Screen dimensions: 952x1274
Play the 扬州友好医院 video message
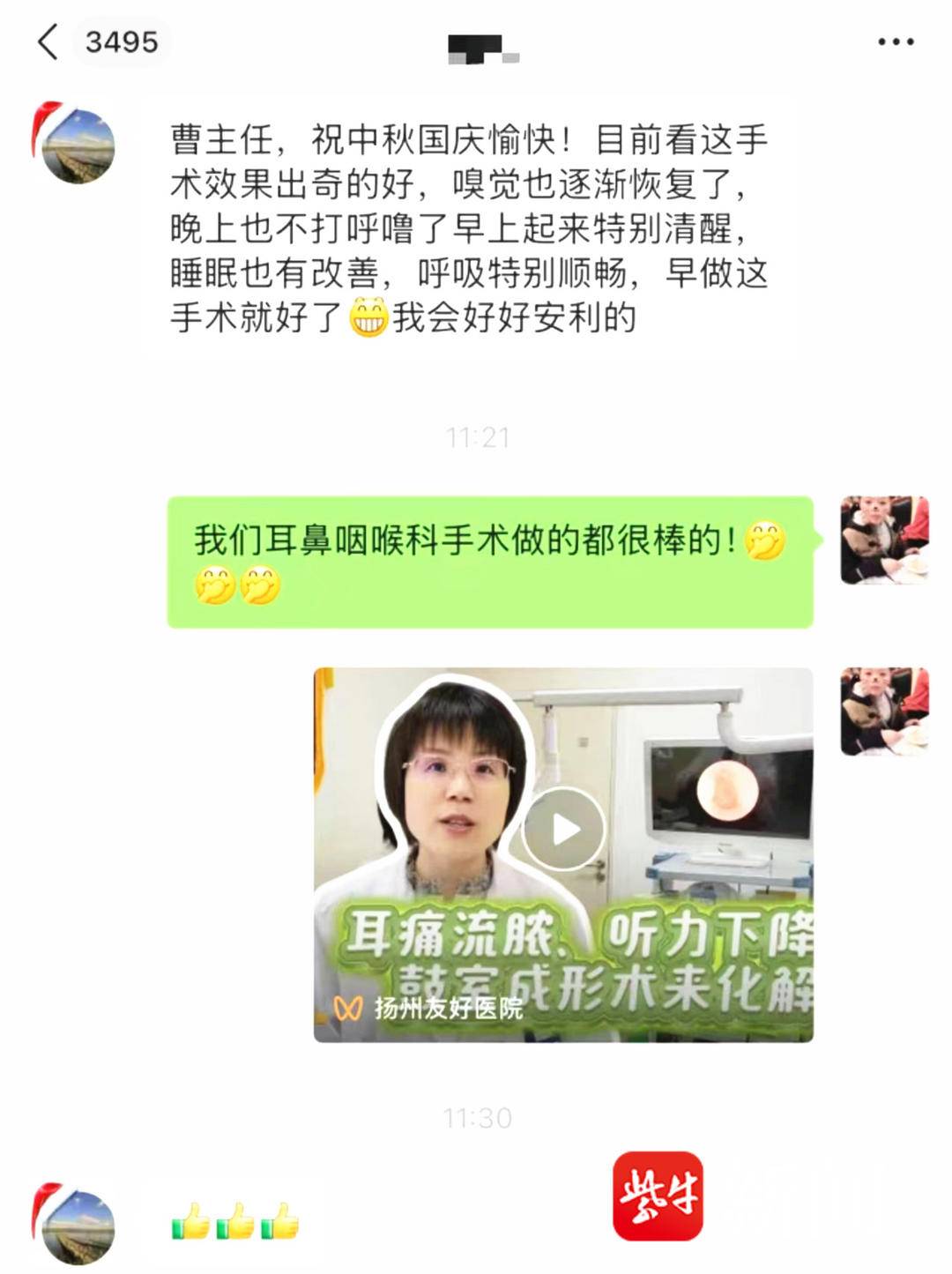pyautogui.click(x=563, y=830)
